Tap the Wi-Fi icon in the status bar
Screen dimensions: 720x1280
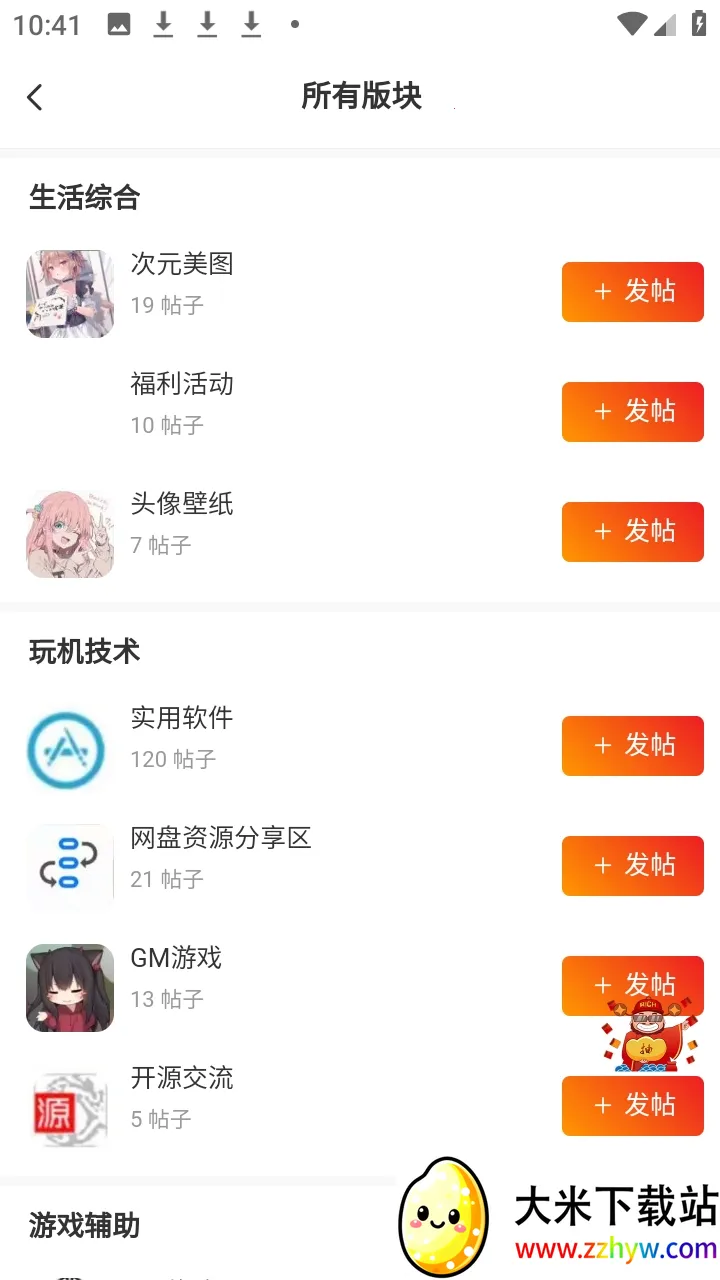(632, 22)
